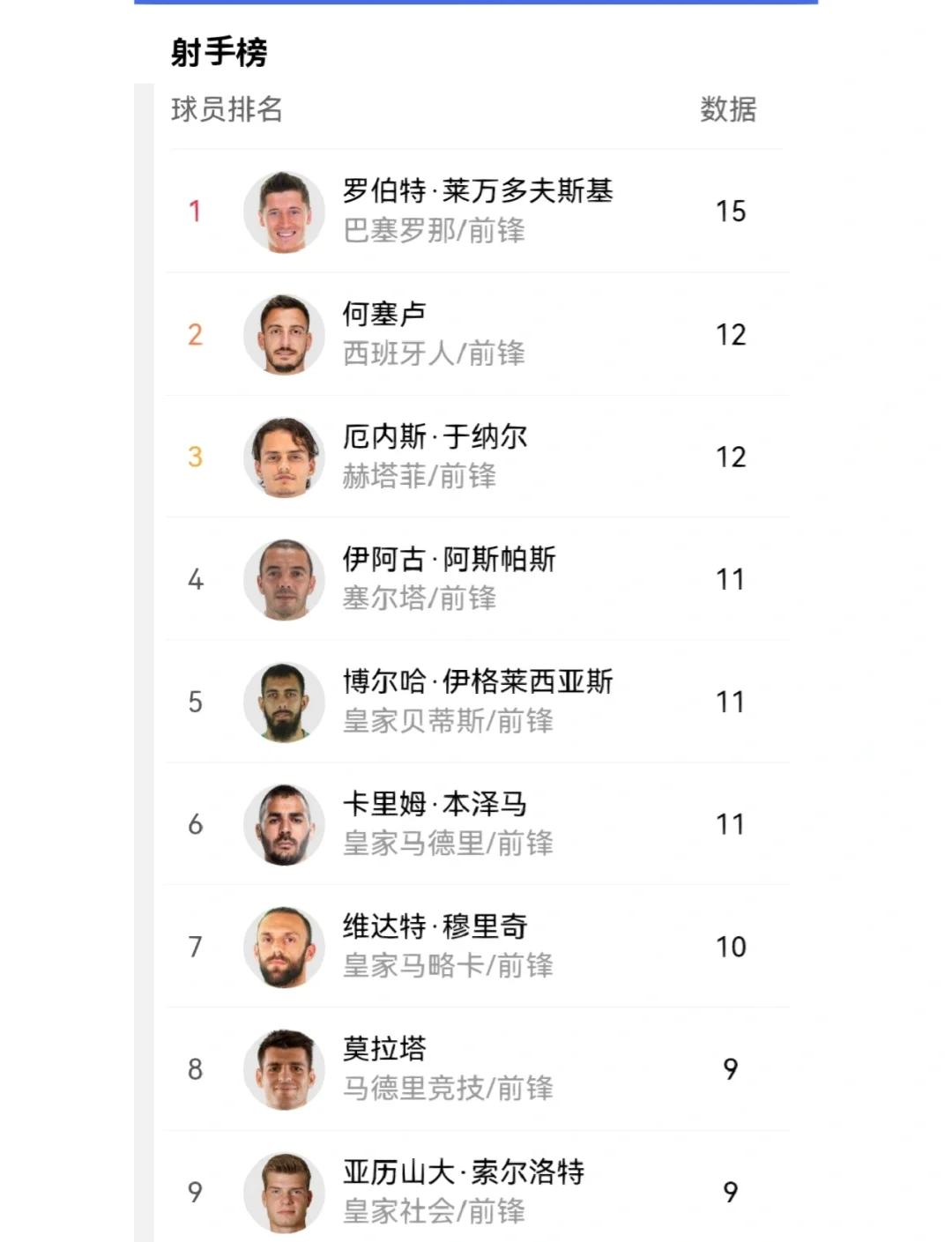Open 罗伯特·莱万多夫斯基 player page

(479, 190)
